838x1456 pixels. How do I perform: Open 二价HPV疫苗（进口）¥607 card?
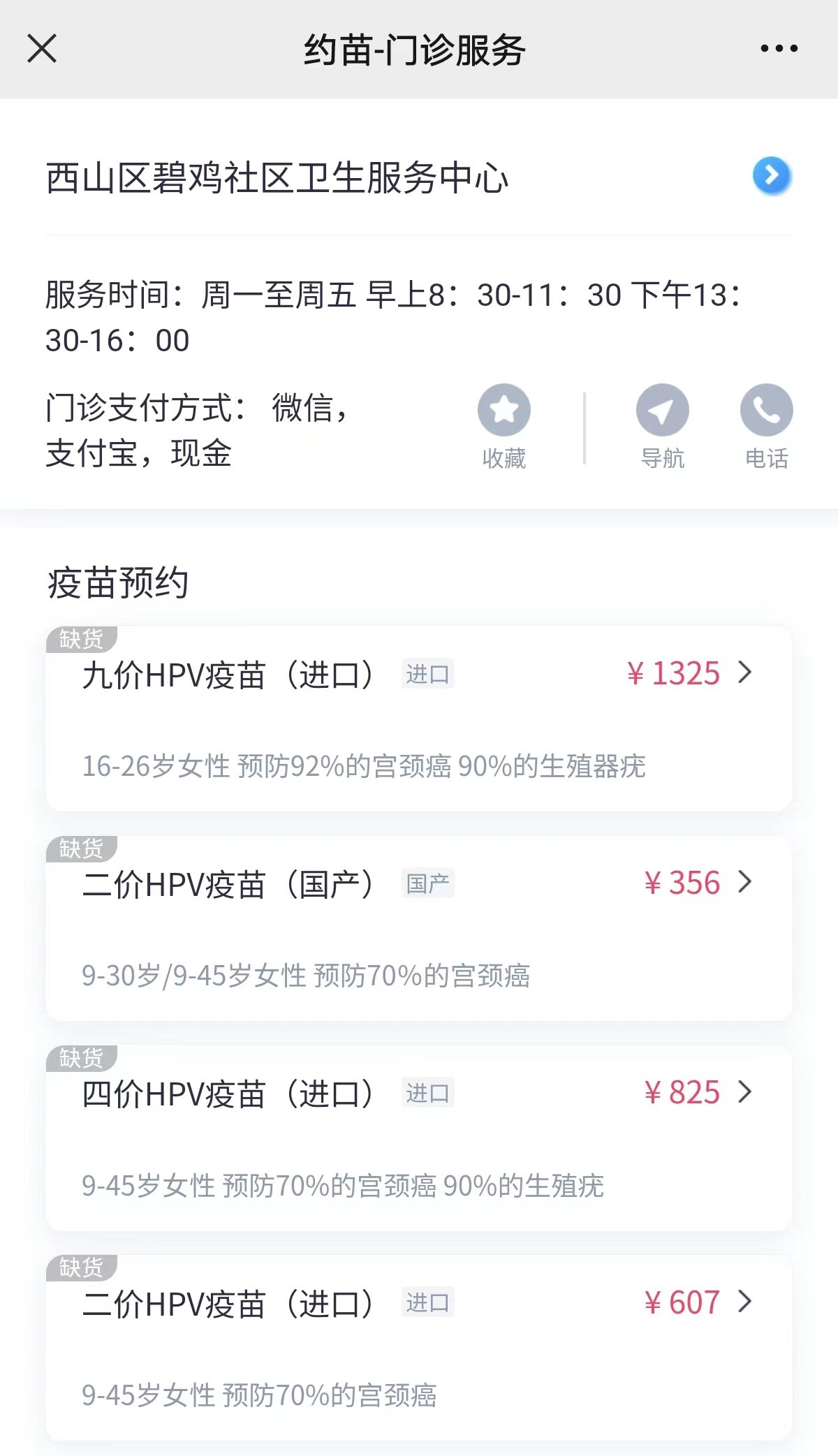pos(419,1346)
